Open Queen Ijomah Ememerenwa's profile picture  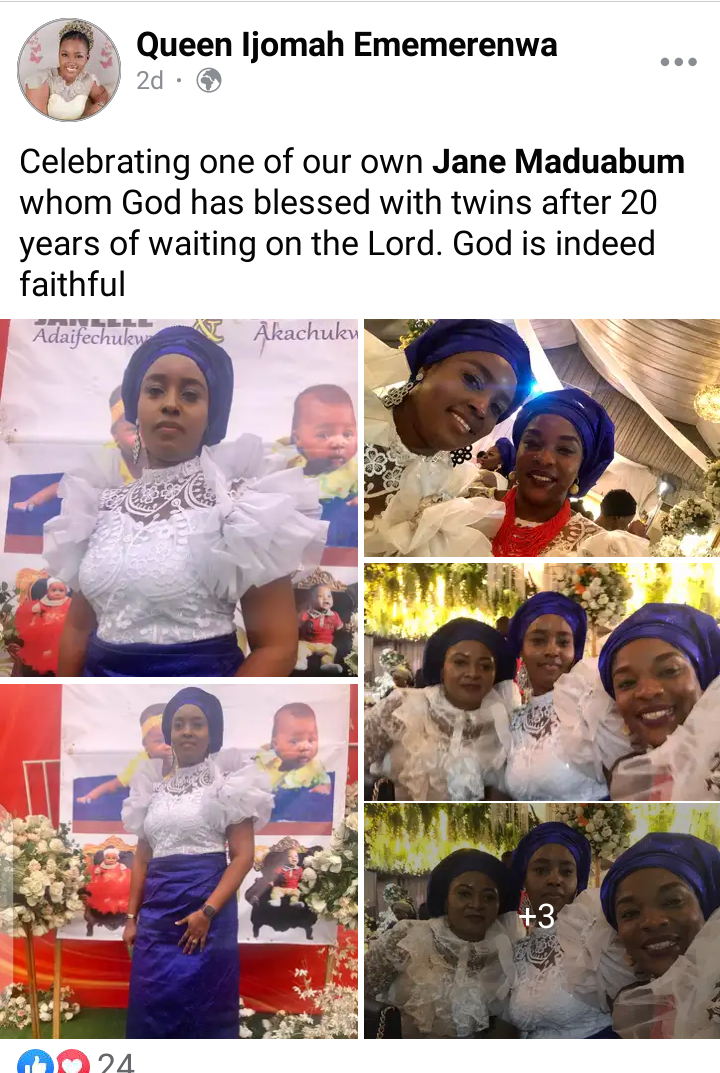point(68,70)
